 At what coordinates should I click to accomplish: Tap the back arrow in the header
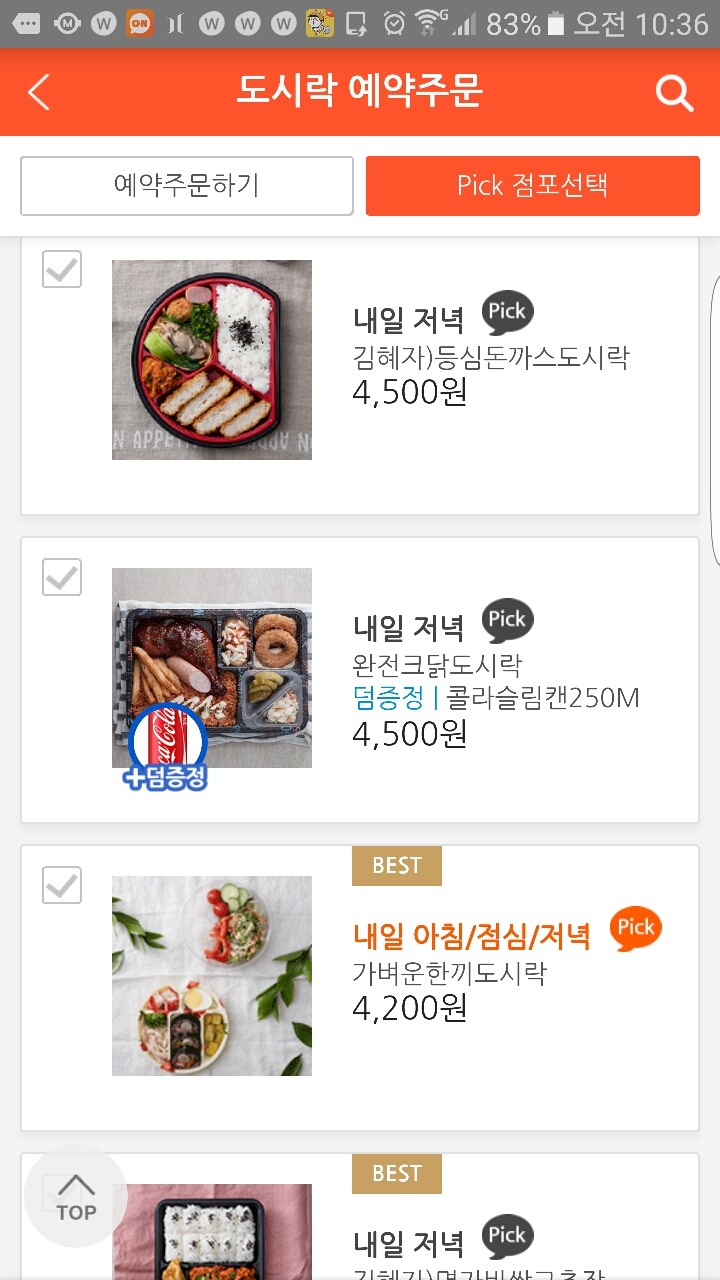point(38,92)
